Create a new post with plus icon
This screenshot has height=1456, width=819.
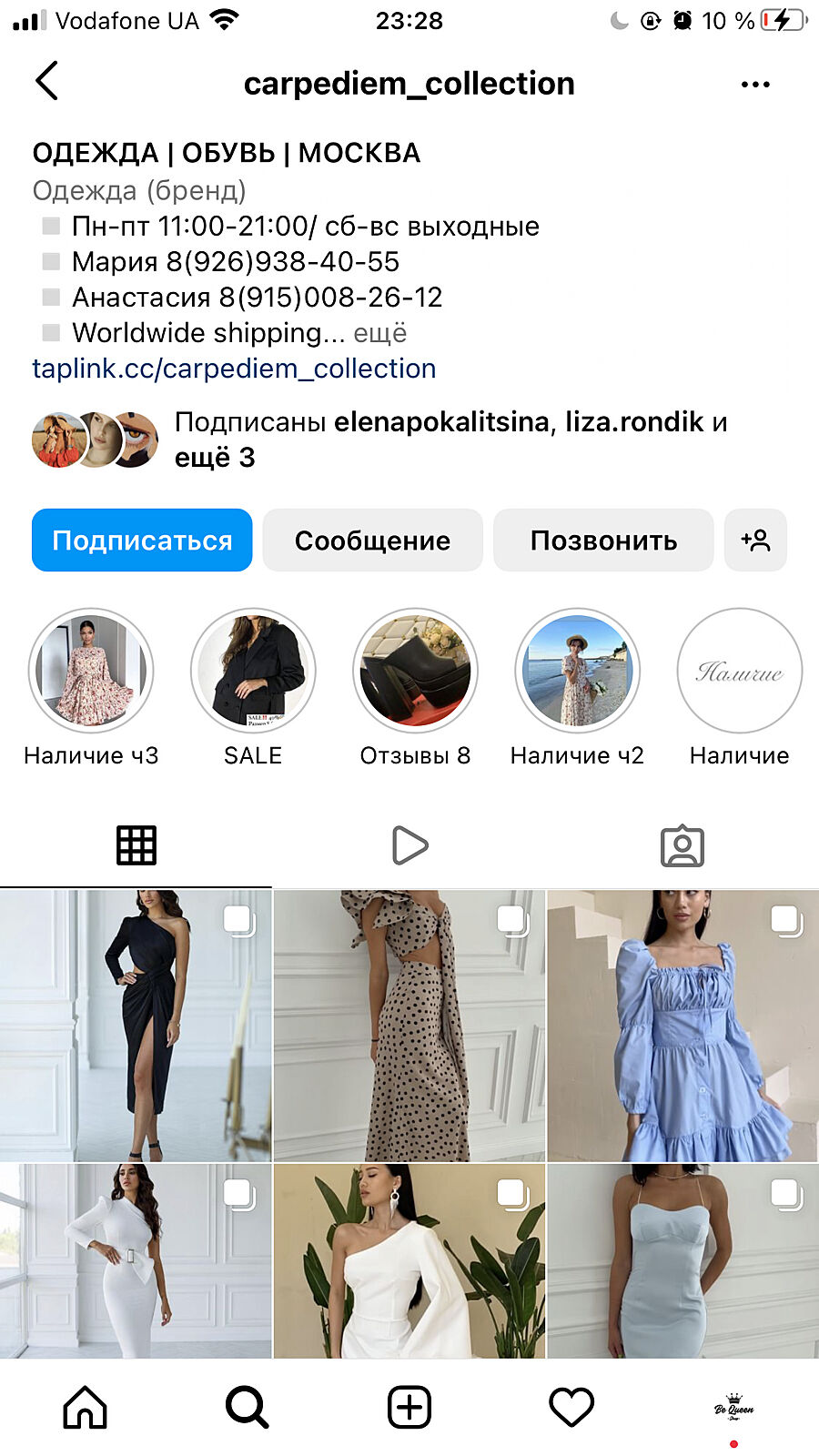coord(409,1408)
